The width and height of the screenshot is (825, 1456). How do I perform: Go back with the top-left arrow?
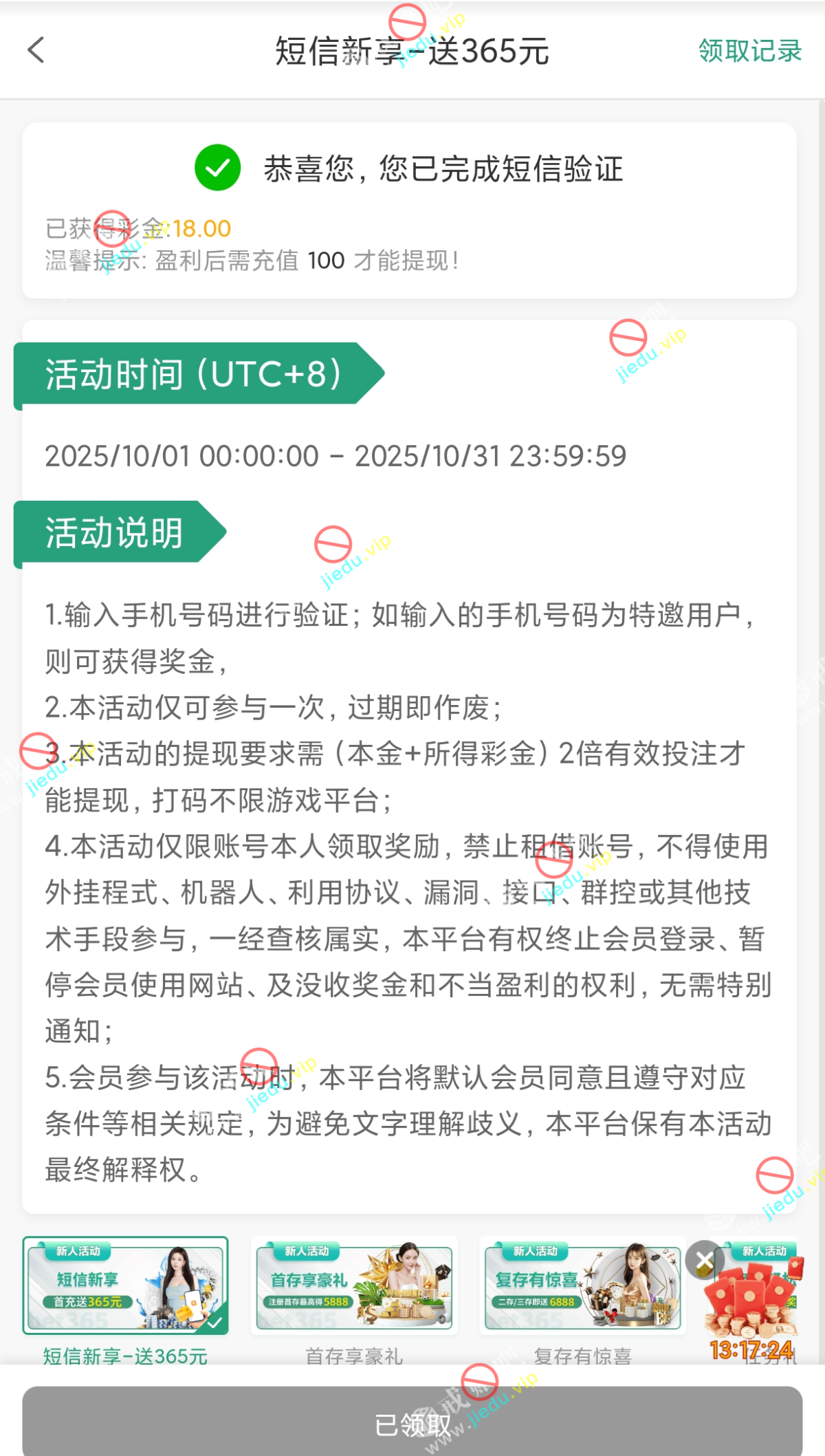tap(36, 50)
